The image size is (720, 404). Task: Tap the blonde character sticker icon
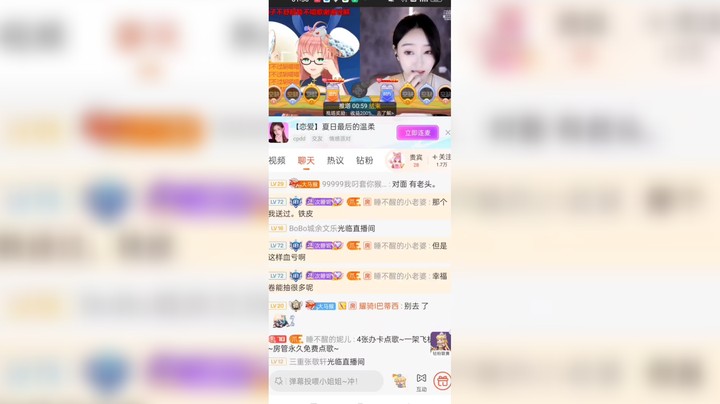pyautogui.click(x=399, y=381)
